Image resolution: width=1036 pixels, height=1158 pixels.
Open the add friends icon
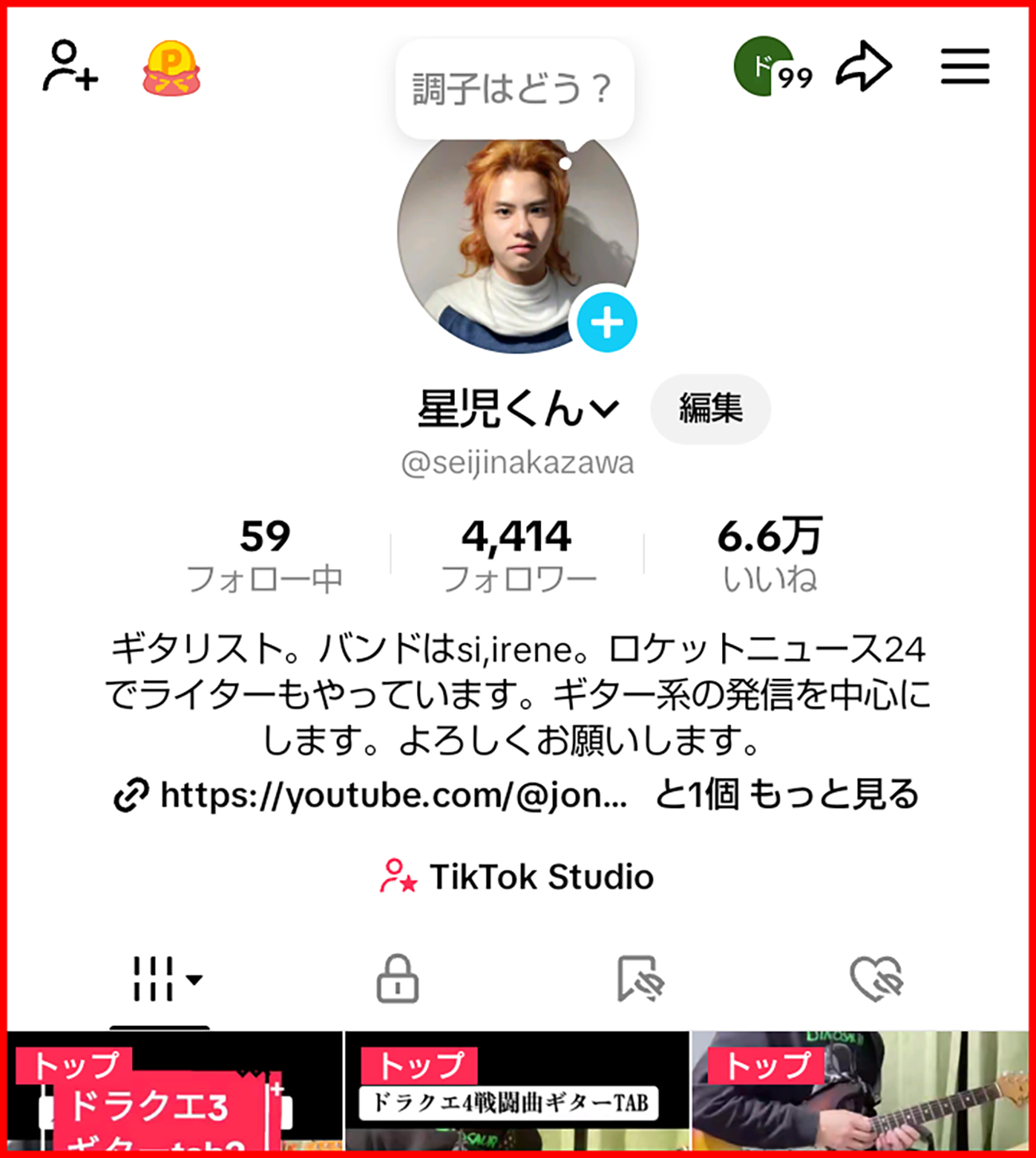click(x=69, y=66)
